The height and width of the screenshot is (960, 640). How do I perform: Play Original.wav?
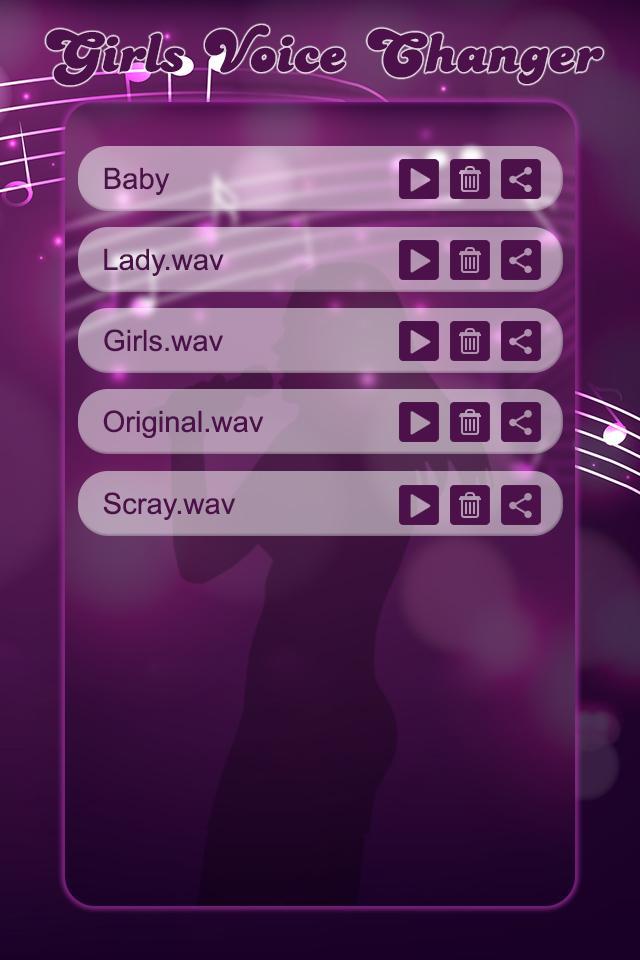419,422
